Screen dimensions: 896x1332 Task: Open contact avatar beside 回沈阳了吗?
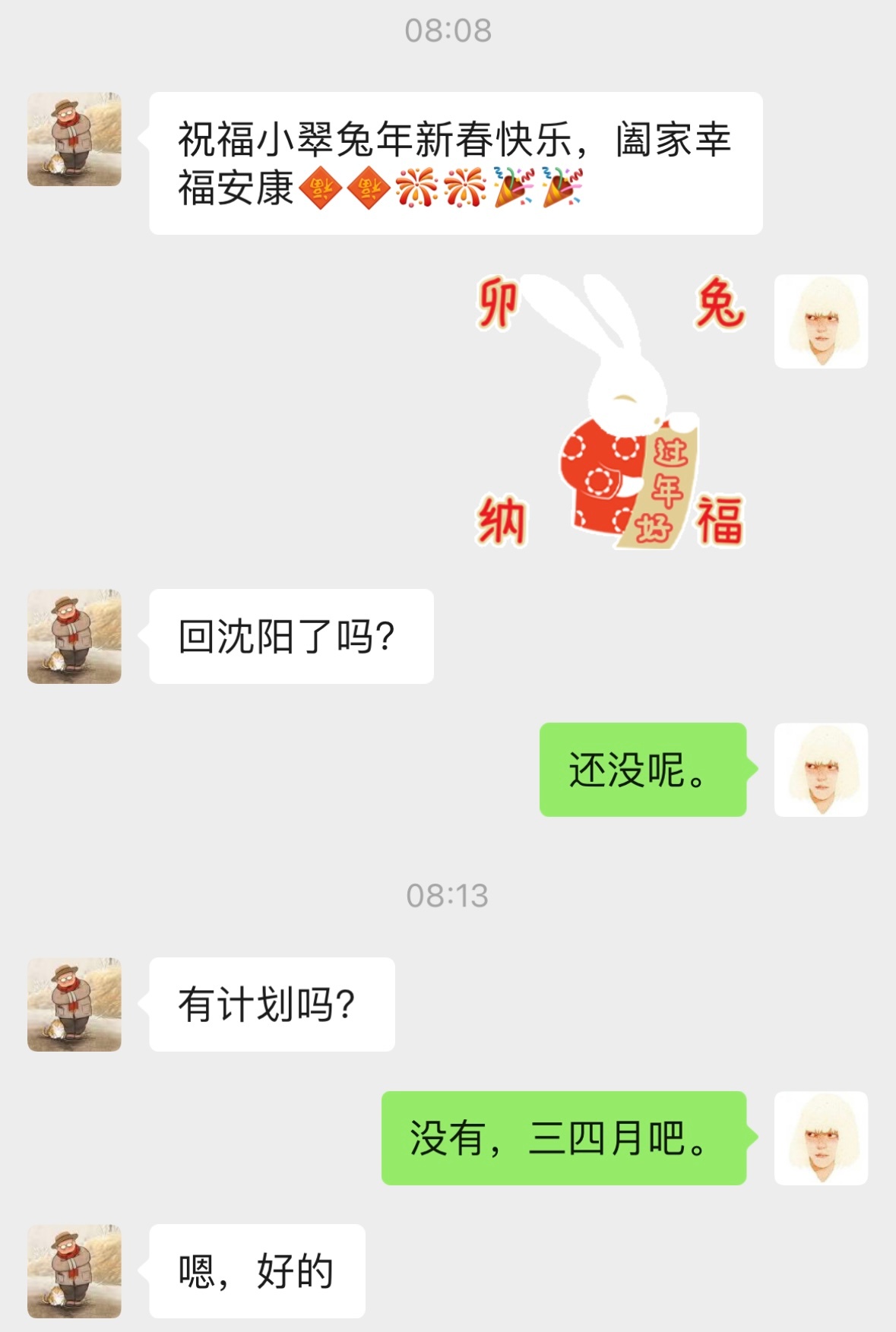tap(74, 637)
